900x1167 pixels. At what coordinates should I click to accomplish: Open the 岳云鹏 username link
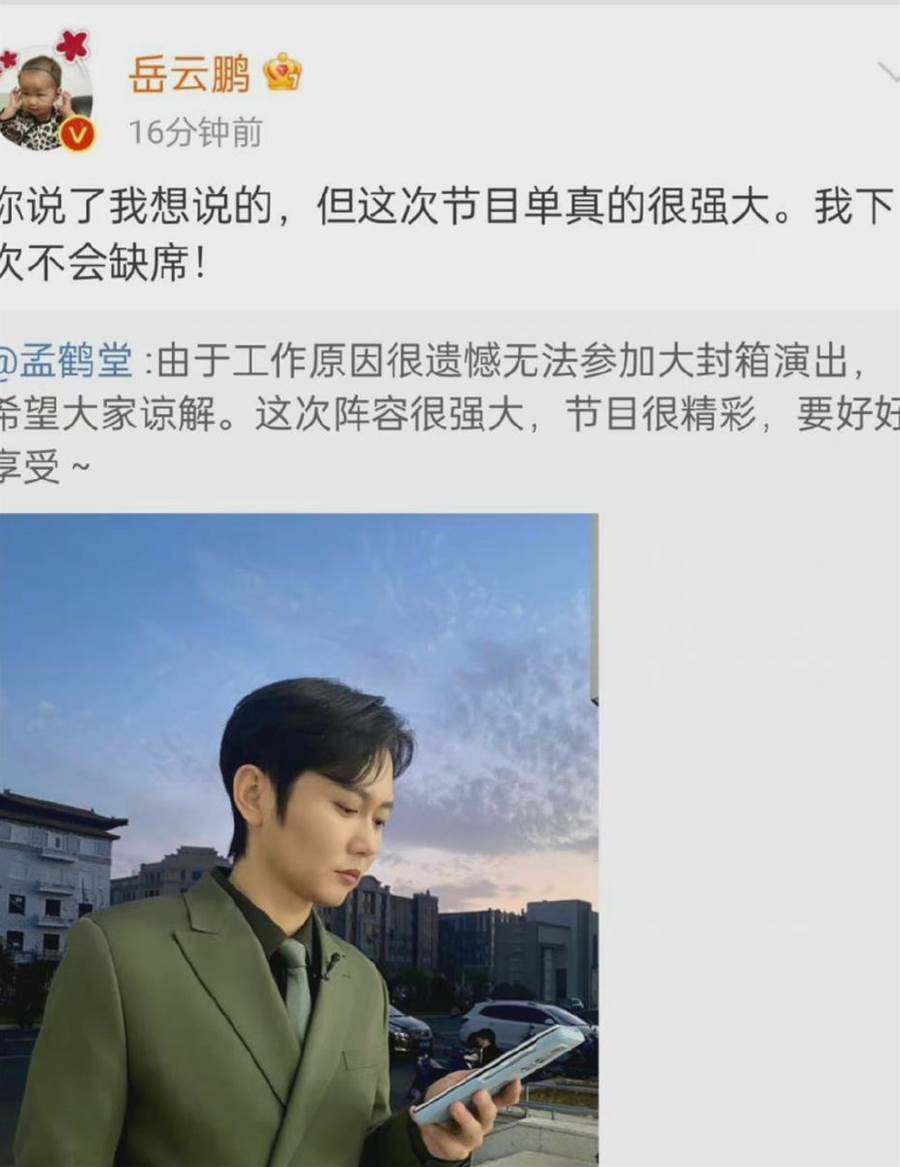coord(189,75)
